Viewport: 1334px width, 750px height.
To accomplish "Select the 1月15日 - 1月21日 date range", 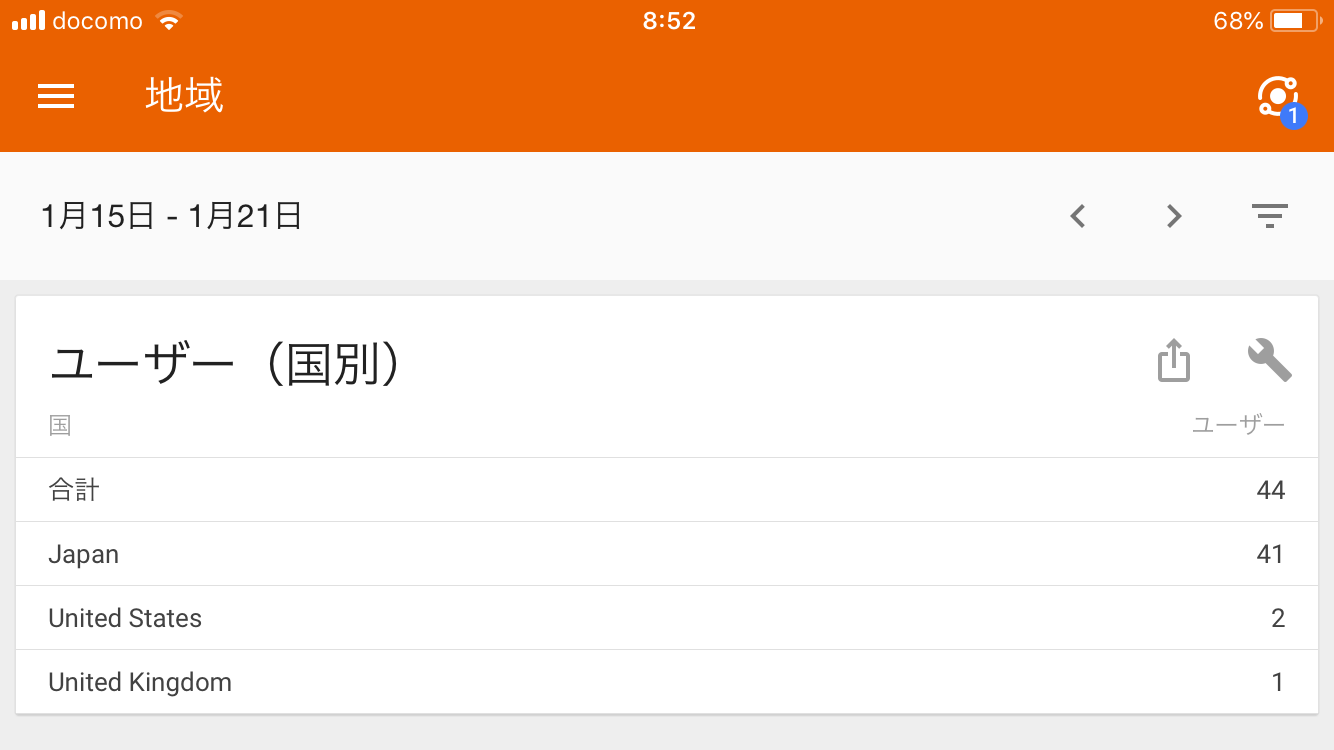I will pyautogui.click(x=171, y=216).
